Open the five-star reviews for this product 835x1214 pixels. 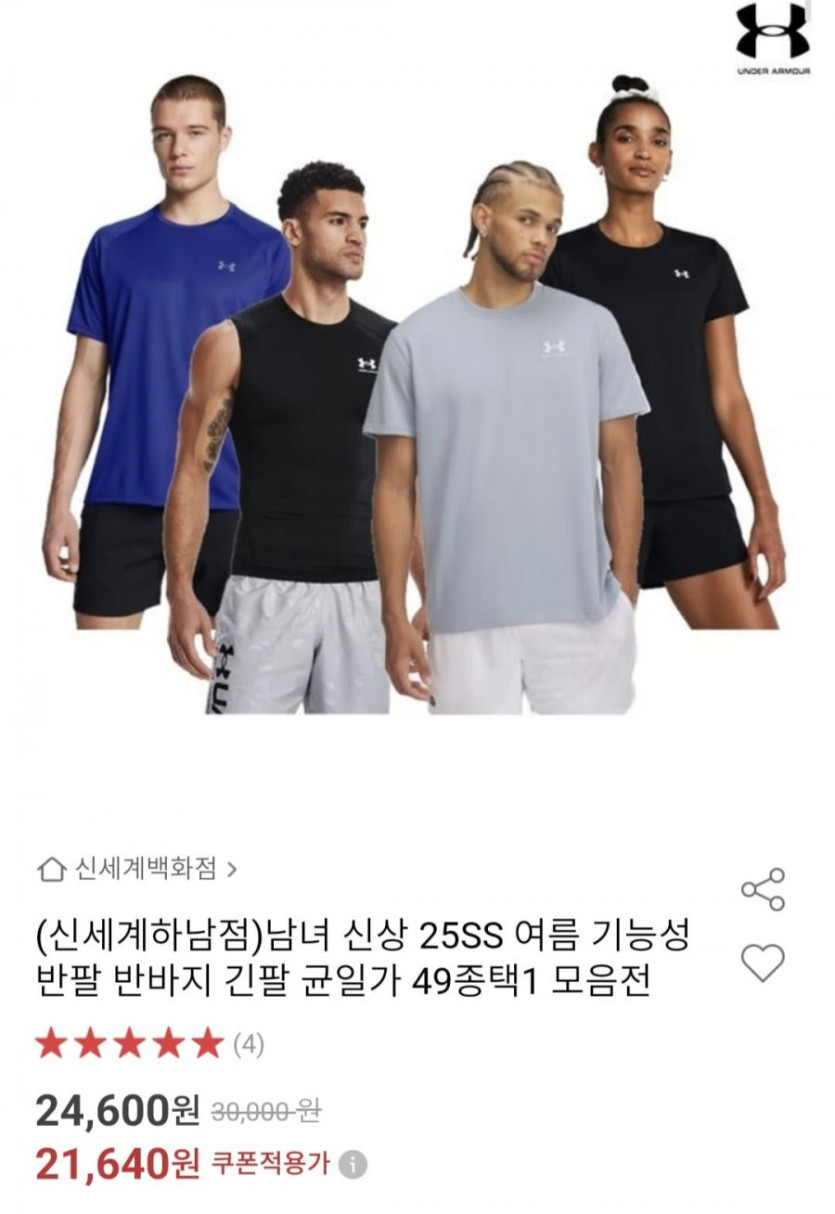point(148,1044)
